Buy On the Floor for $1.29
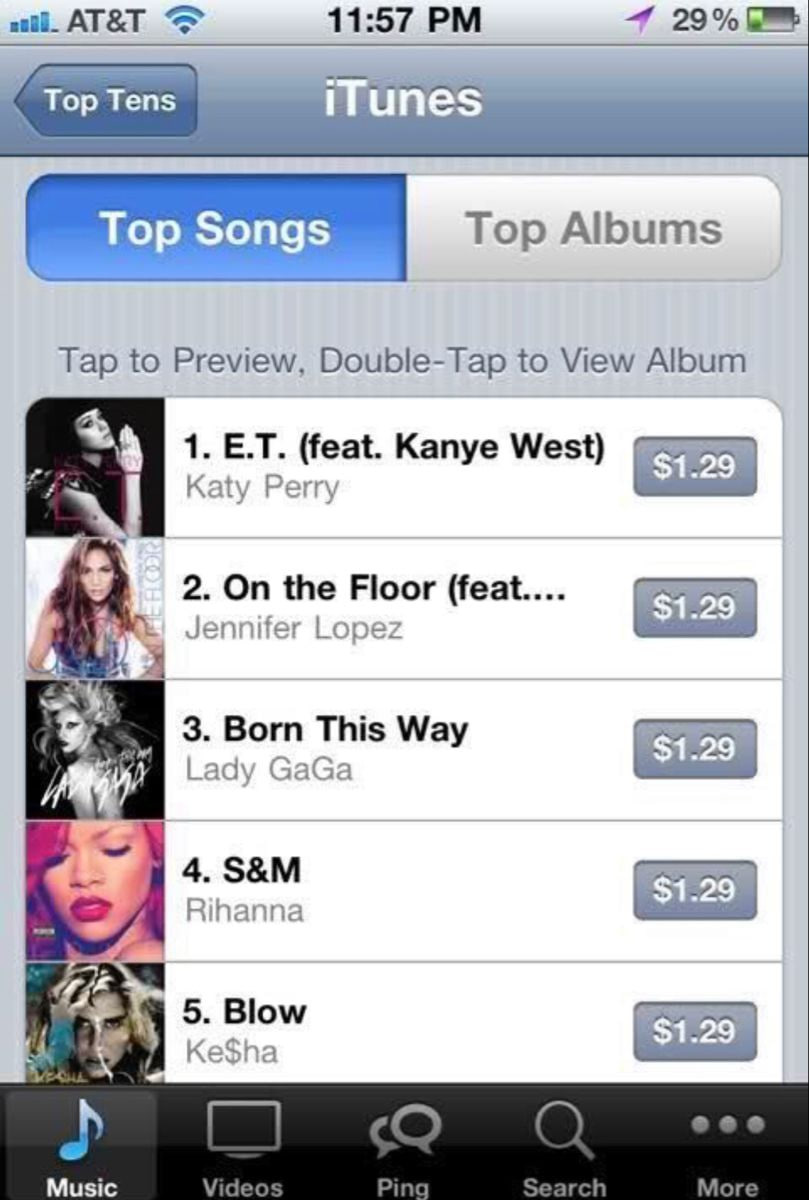The height and width of the screenshot is (1200, 809). pyautogui.click(x=694, y=607)
